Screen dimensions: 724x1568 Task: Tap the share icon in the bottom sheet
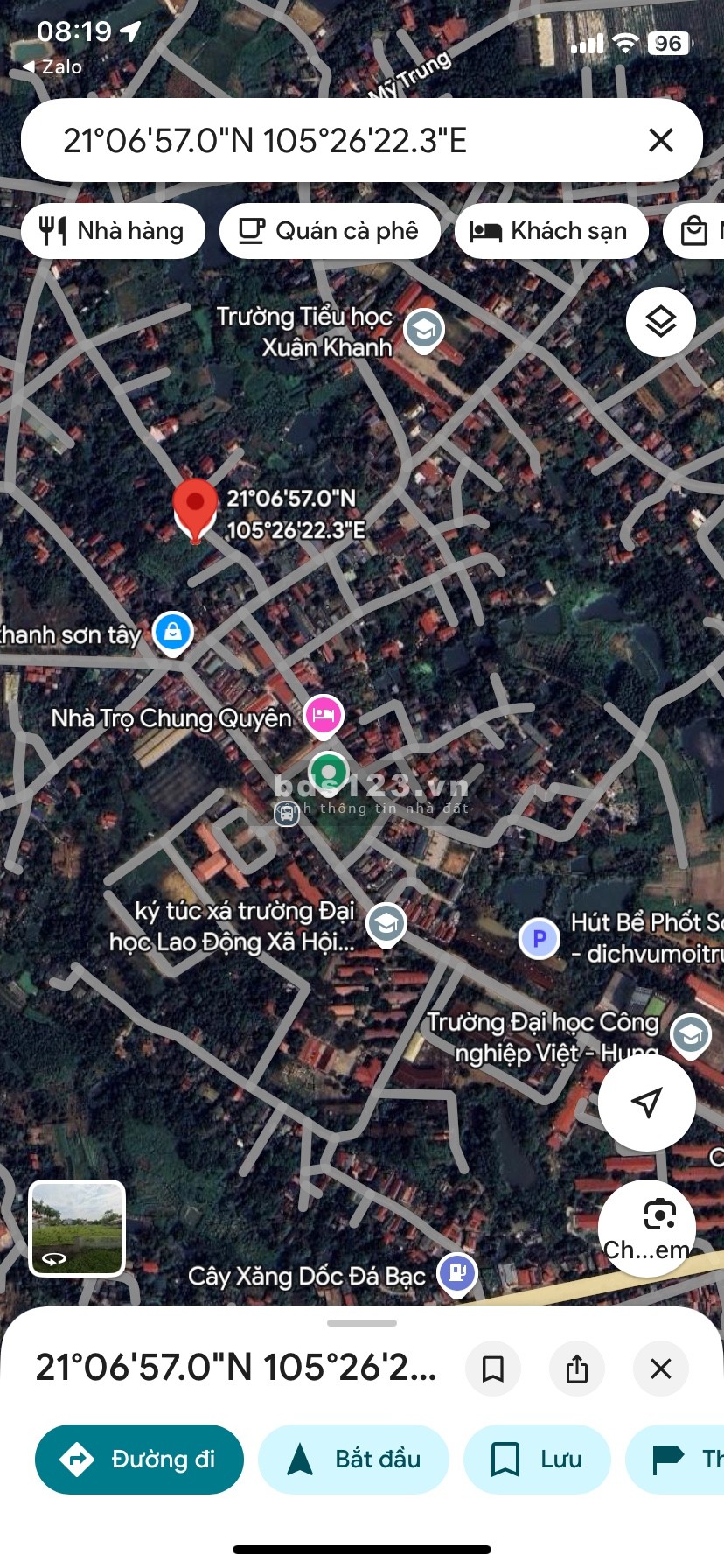coord(576,1368)
